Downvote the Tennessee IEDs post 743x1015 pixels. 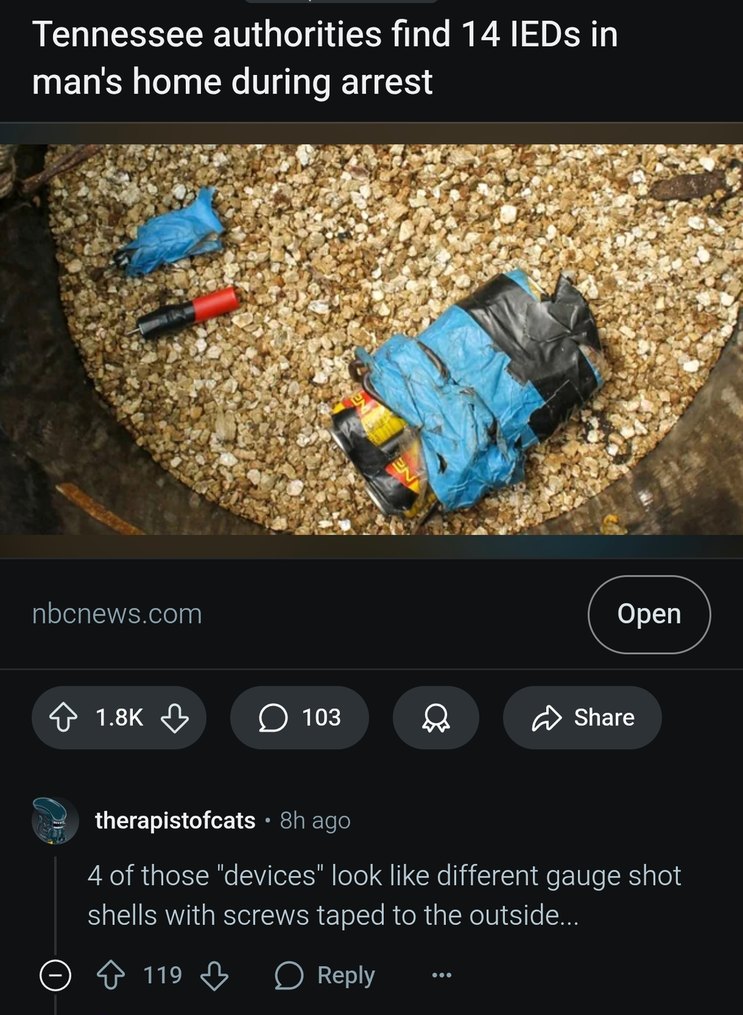pyautogui.click(x=175, y=717)
